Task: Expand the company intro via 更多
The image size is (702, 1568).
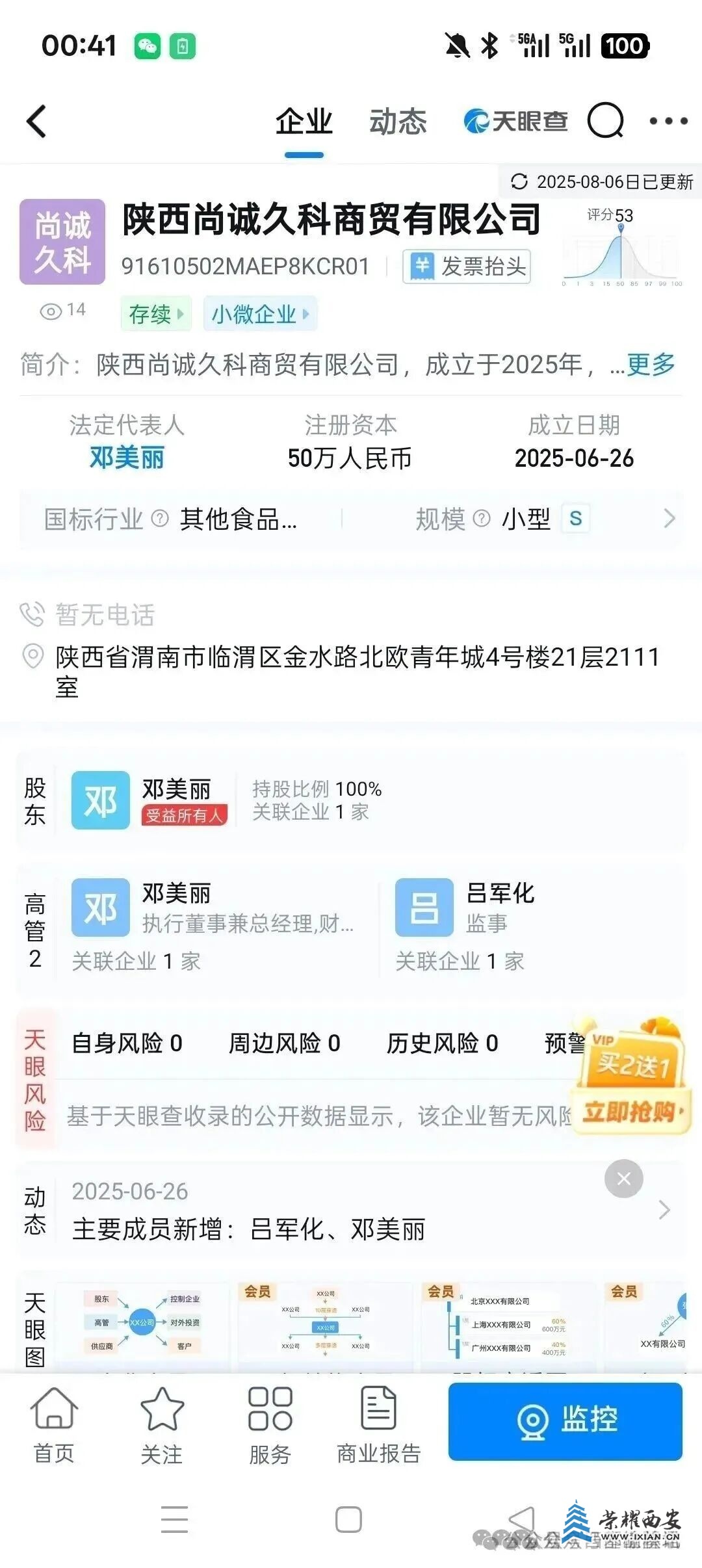Action: pos(651,365)
